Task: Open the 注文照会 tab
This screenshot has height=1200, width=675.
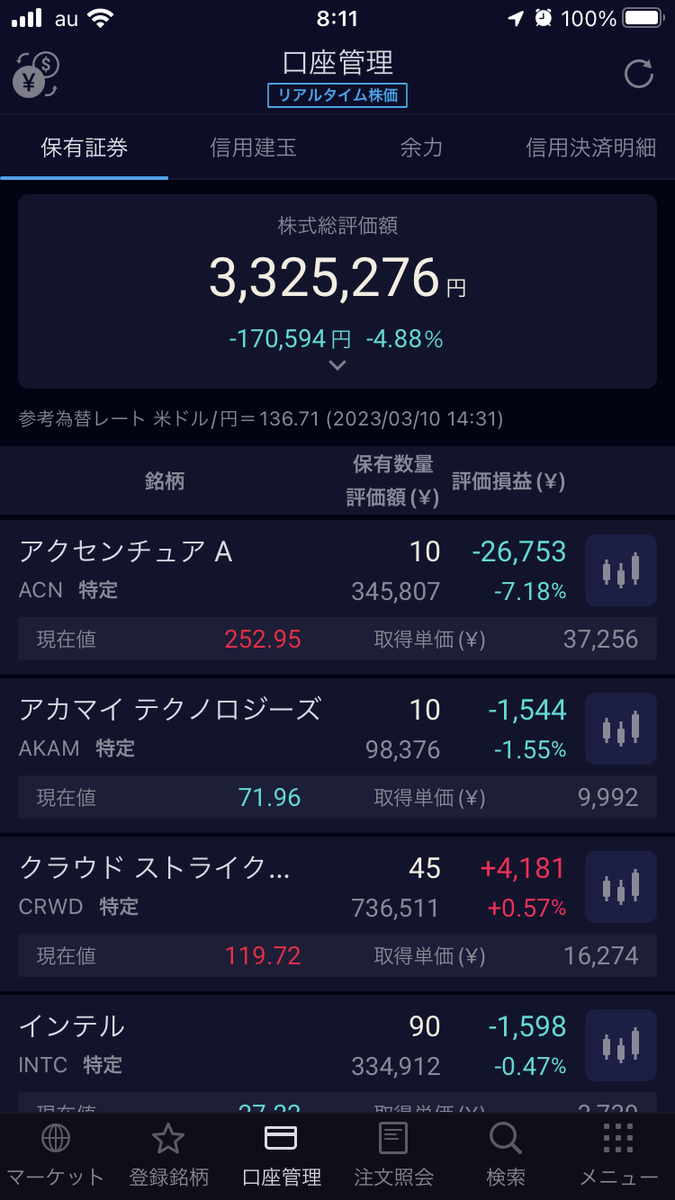Action: (394, 1155)
